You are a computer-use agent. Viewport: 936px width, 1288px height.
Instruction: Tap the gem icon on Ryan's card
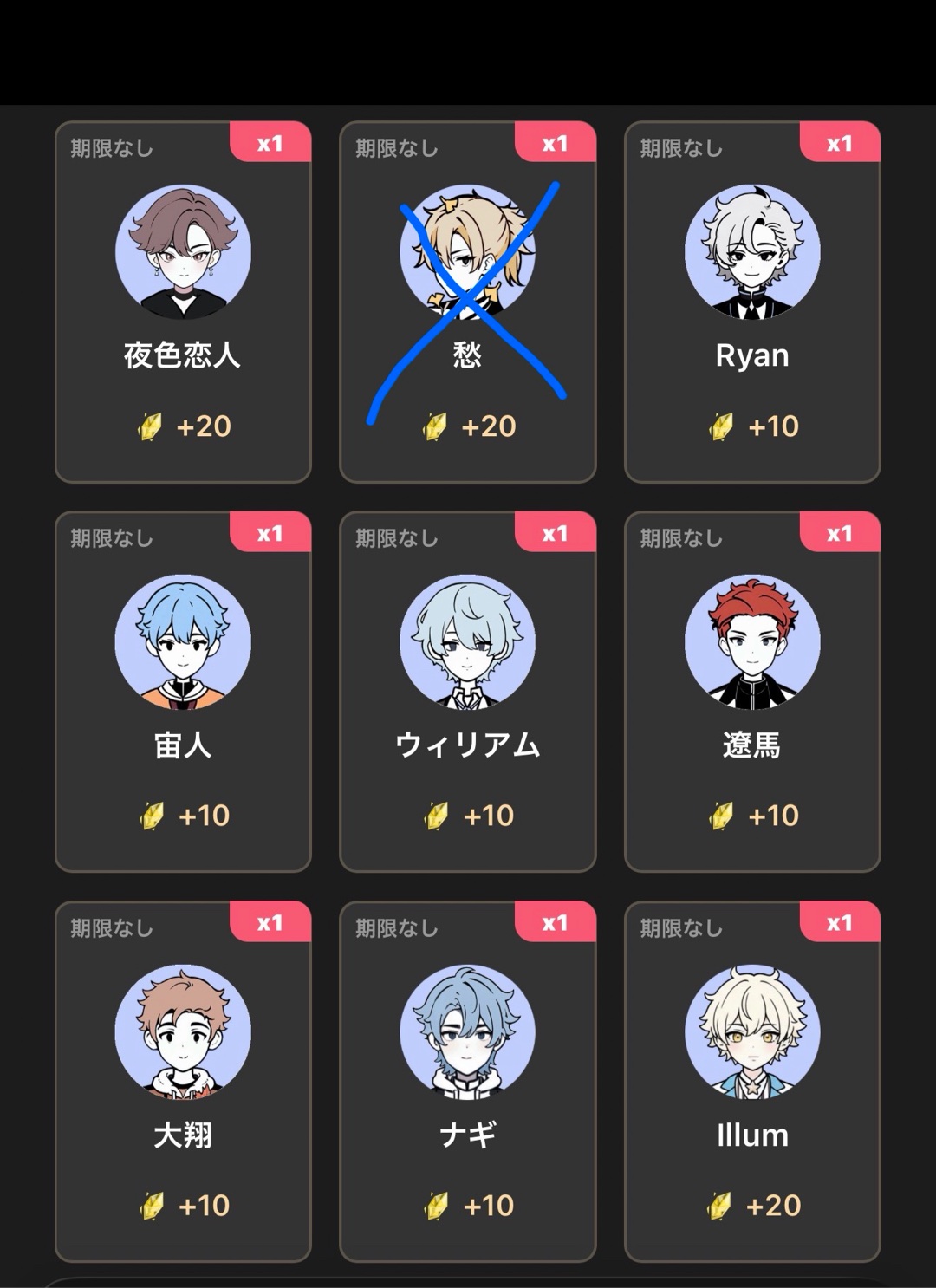[721, 426]
